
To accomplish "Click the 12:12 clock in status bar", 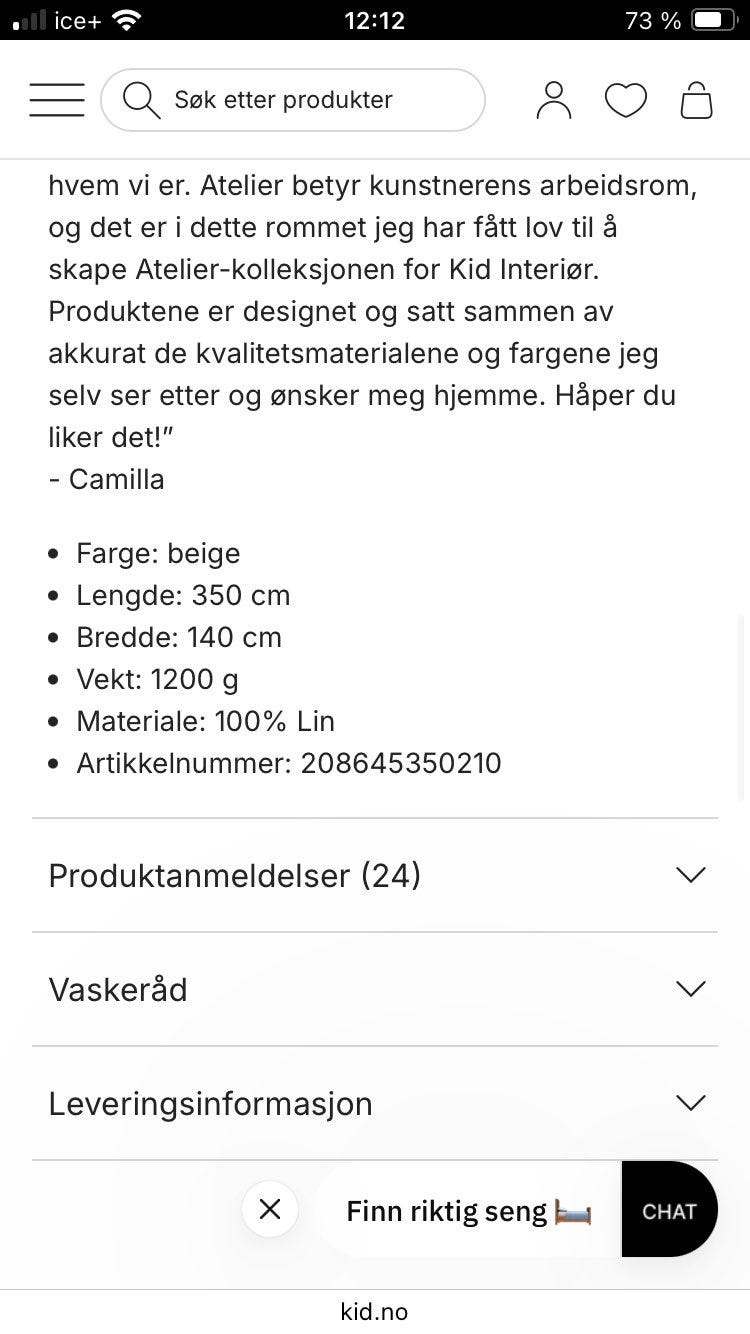I will coord(375,19).
